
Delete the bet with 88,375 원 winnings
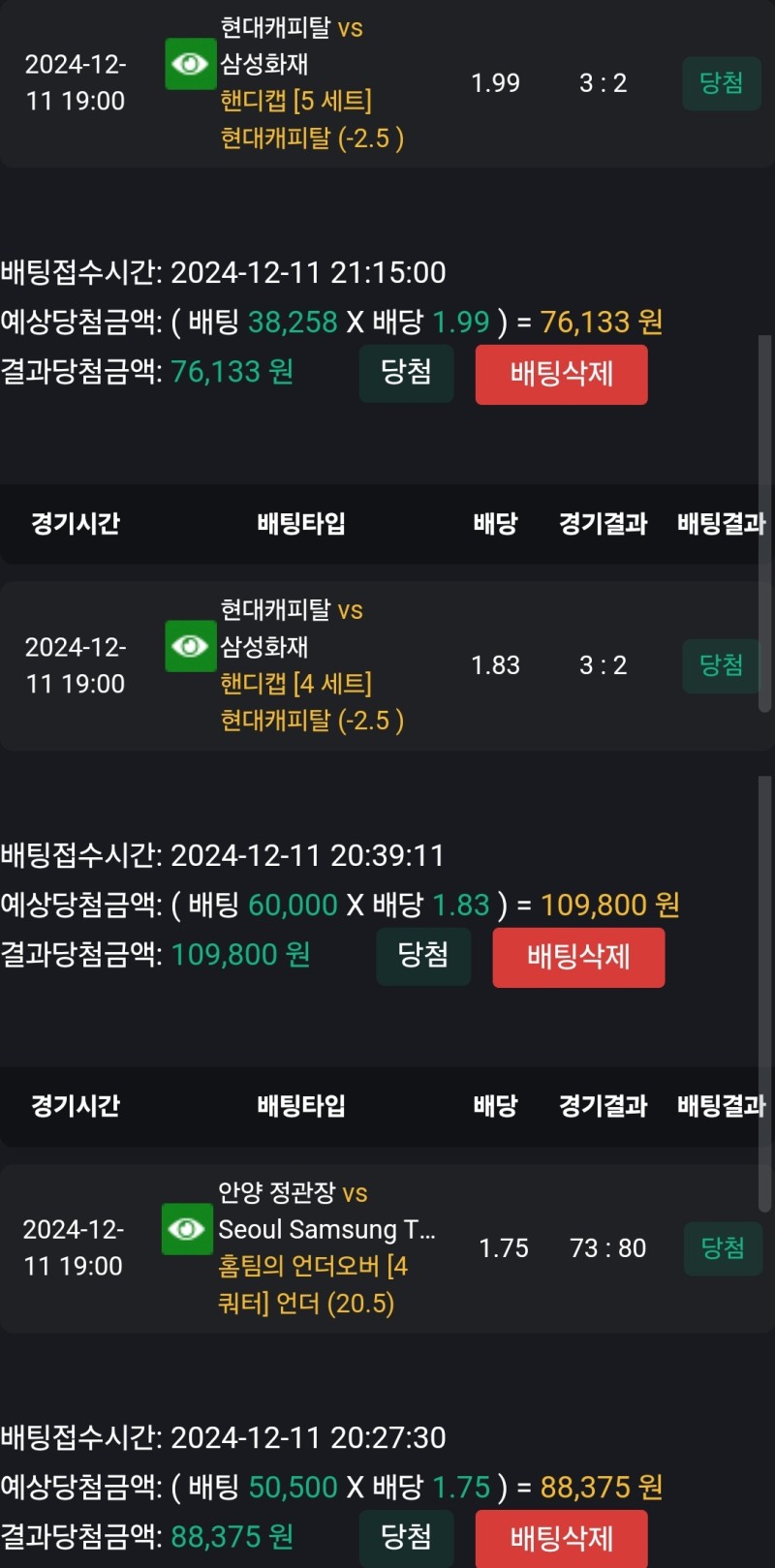pos(561,1538)
